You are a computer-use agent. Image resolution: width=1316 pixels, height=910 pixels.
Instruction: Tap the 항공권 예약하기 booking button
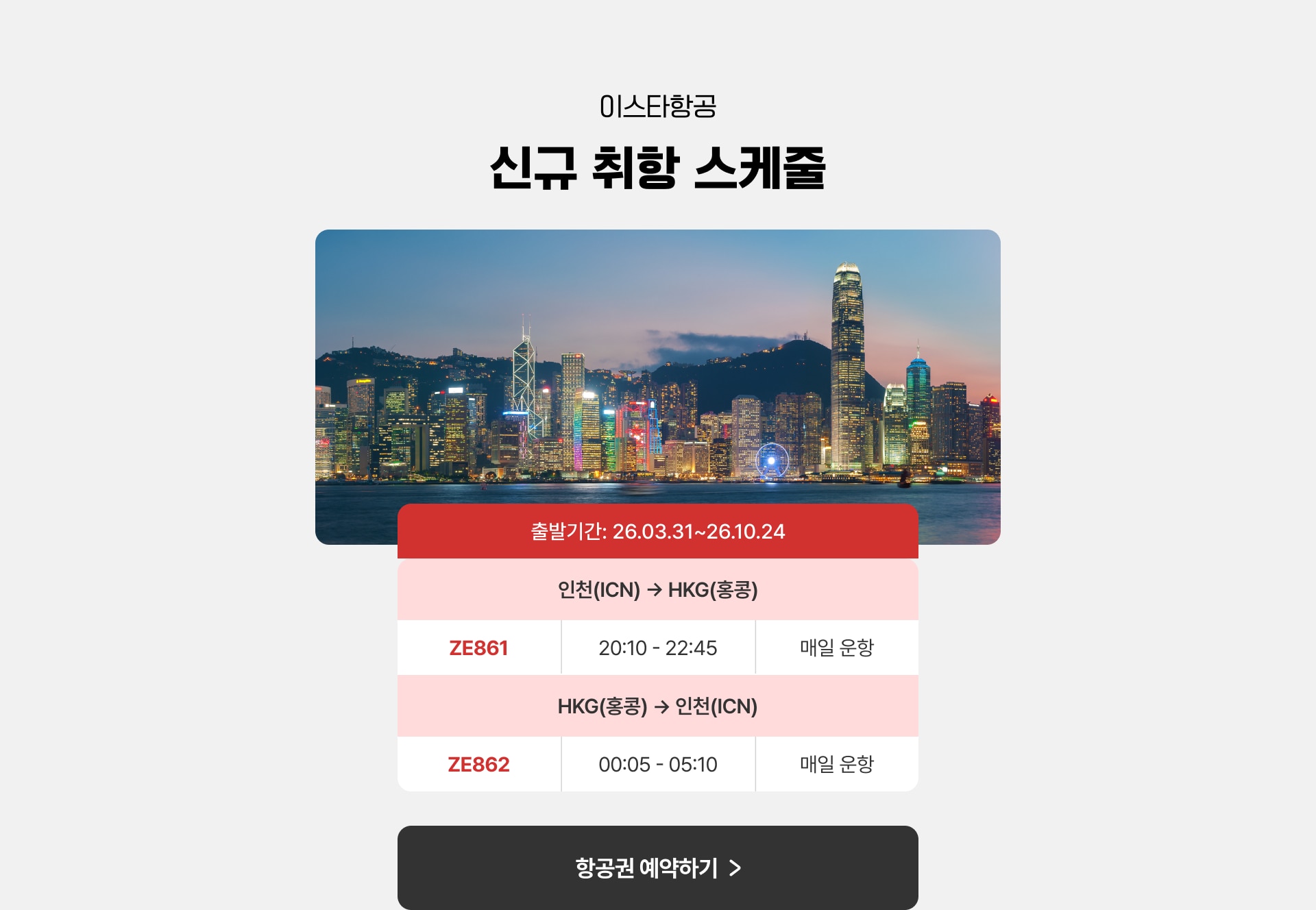tap(657, 868)
